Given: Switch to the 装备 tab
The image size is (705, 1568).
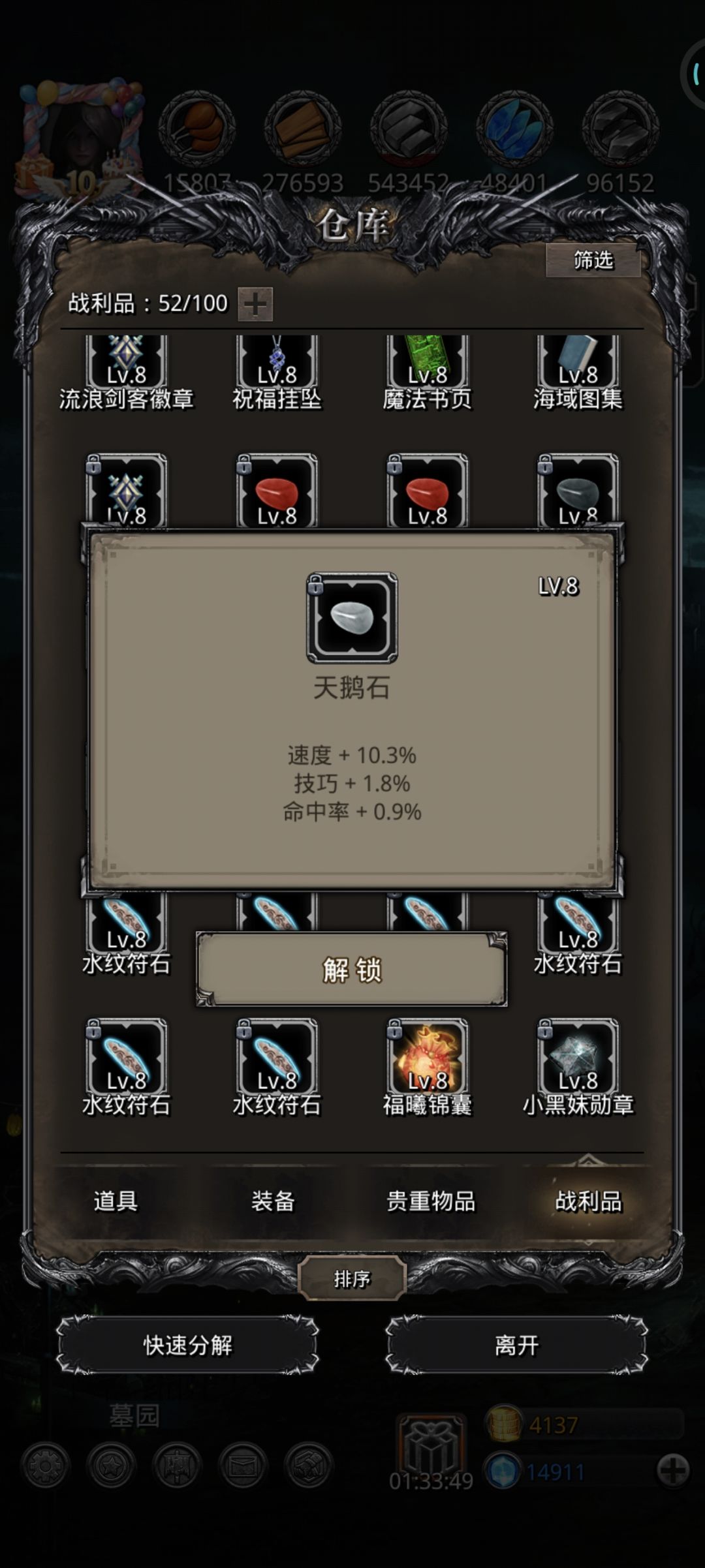Looking at the screenshot, I should point(273,1201).
